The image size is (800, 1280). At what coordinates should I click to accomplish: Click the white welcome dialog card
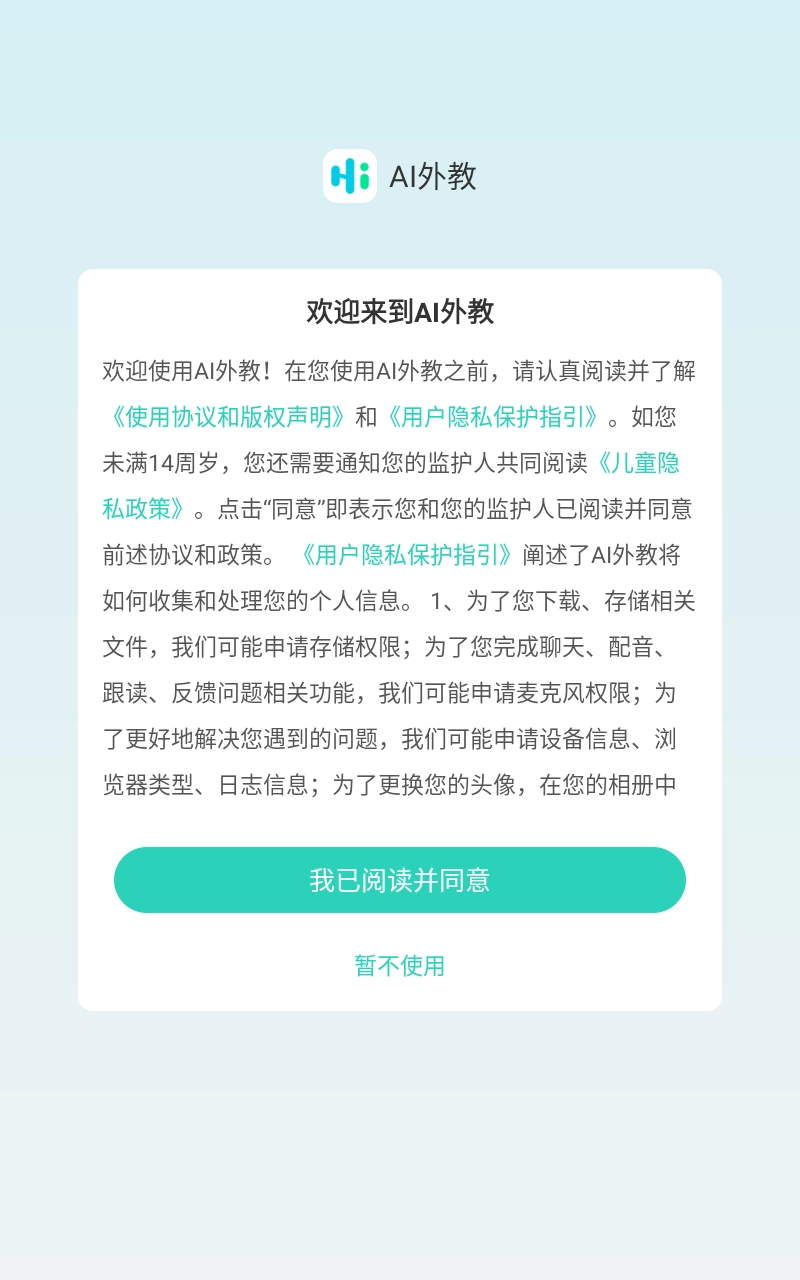[x=400, y=640]
